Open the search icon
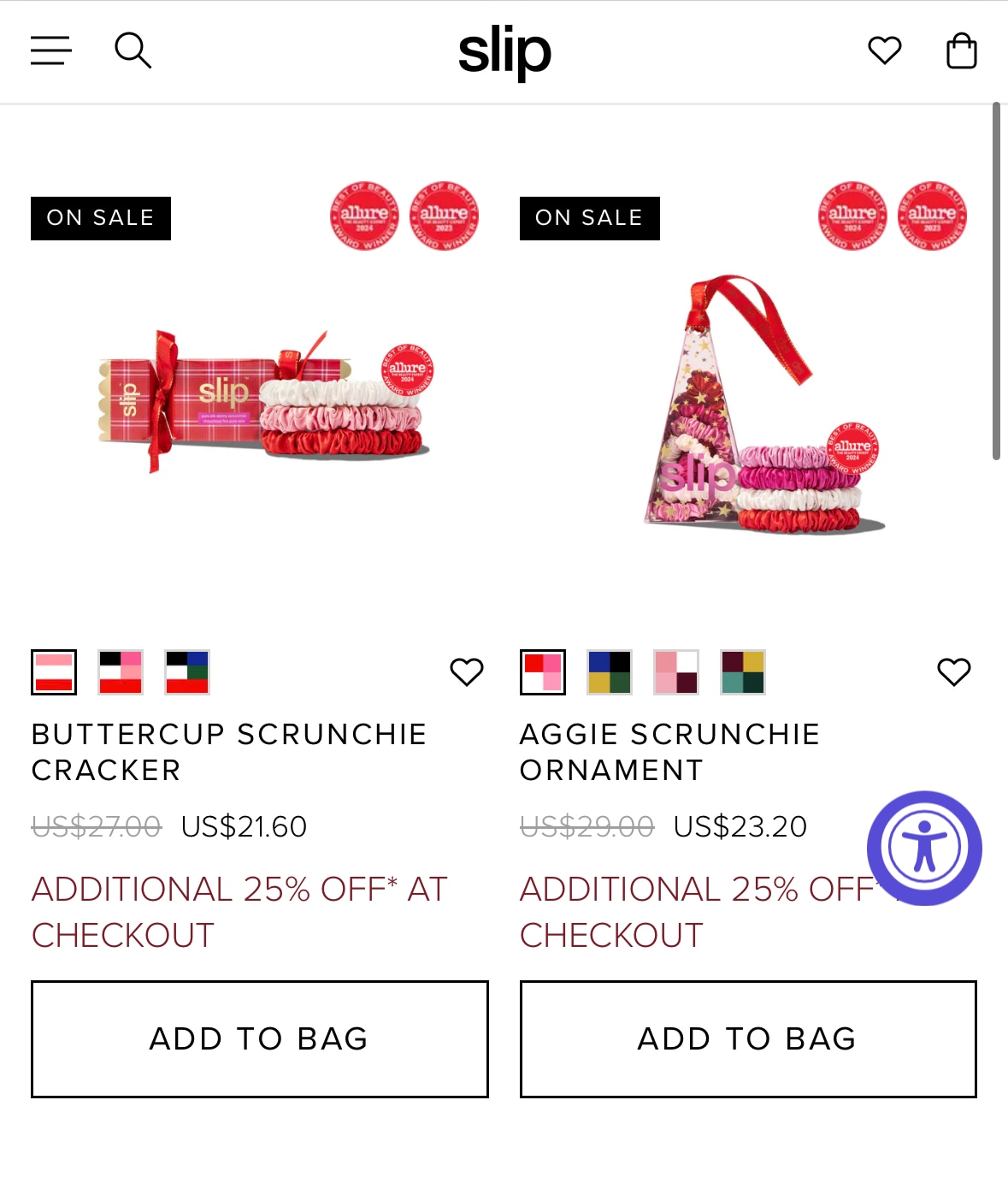The height and width of the screenshot is (1177, 1008). (133, 50)
